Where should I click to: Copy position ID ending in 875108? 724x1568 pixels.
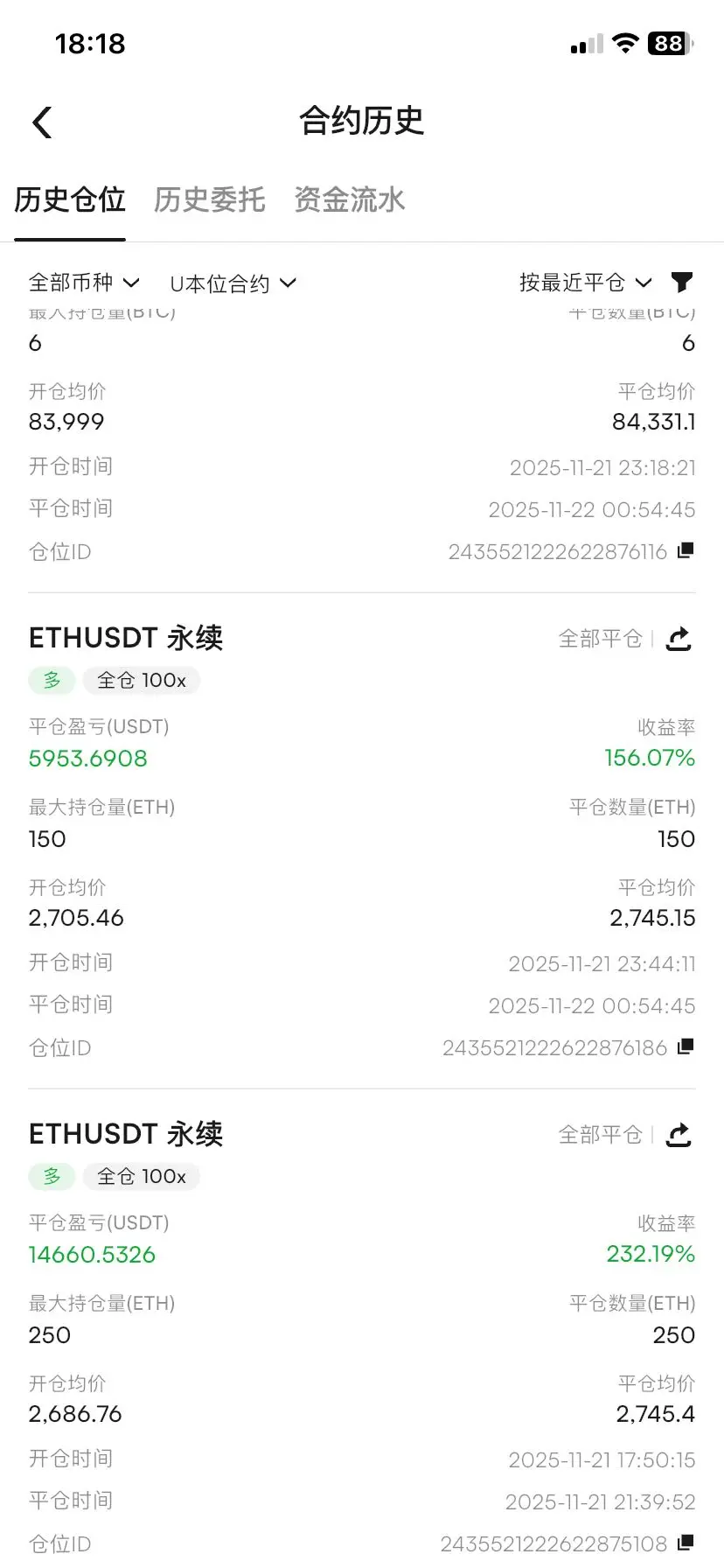coord(686,1543)
